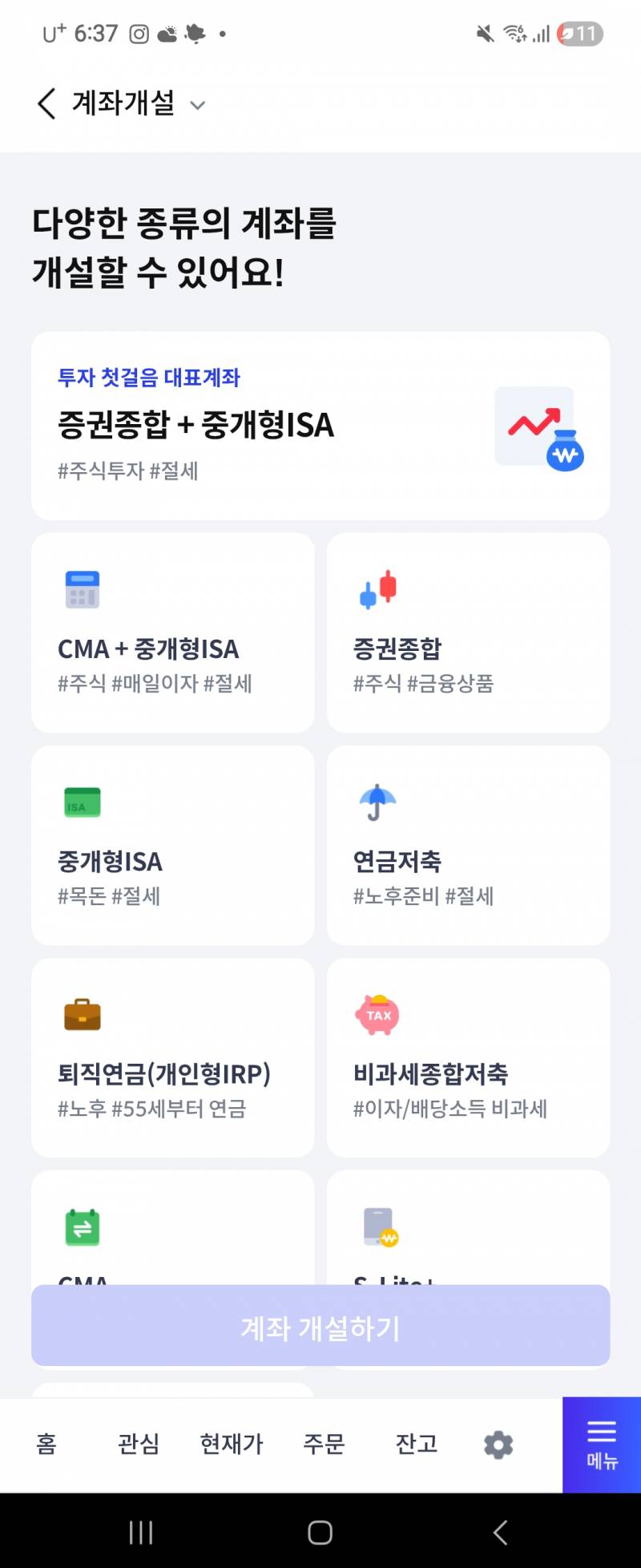This screenshot has width=641, height=1568.
Task: Tap the candlestick chart icon for 증권종합
Action: (377, 589)
